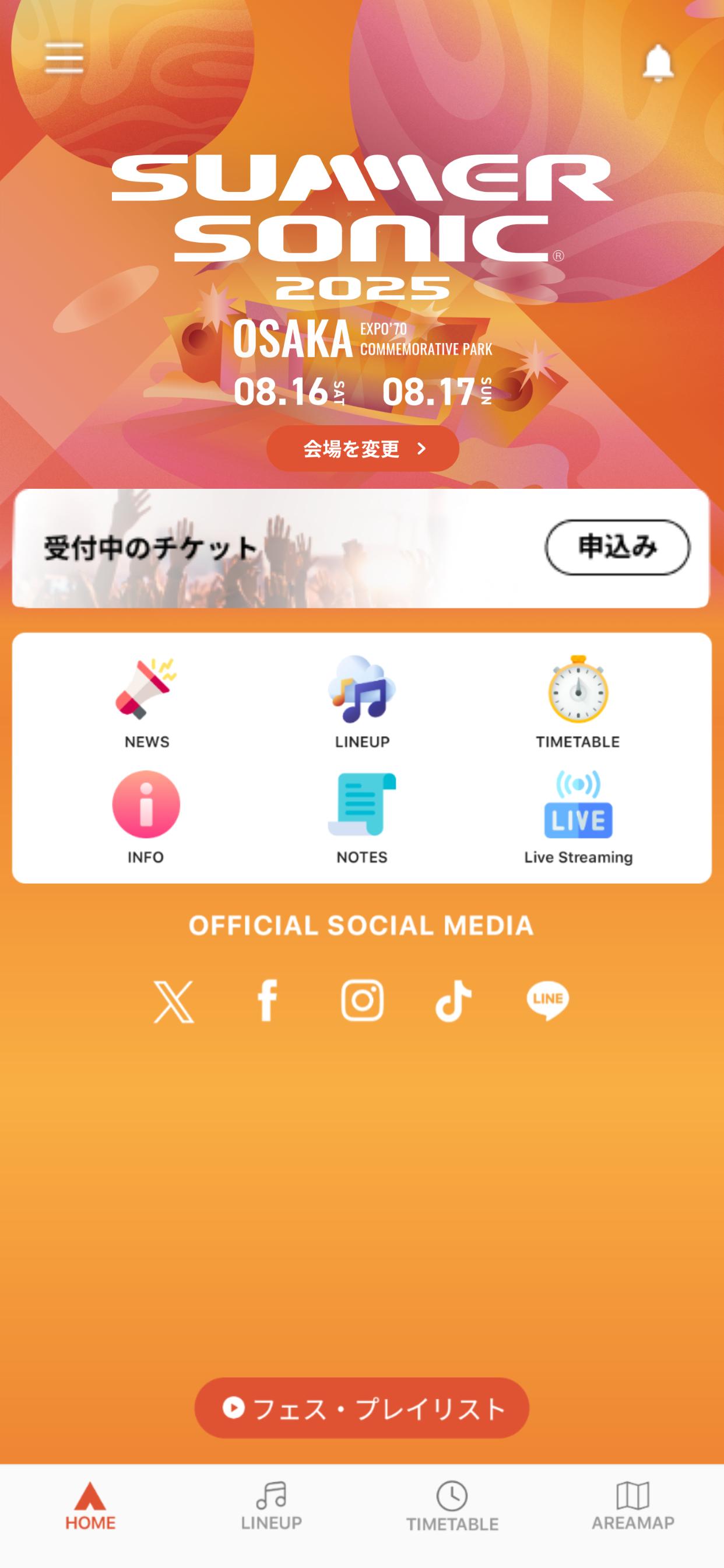Visit the official Facebook page

point(268,1000)
